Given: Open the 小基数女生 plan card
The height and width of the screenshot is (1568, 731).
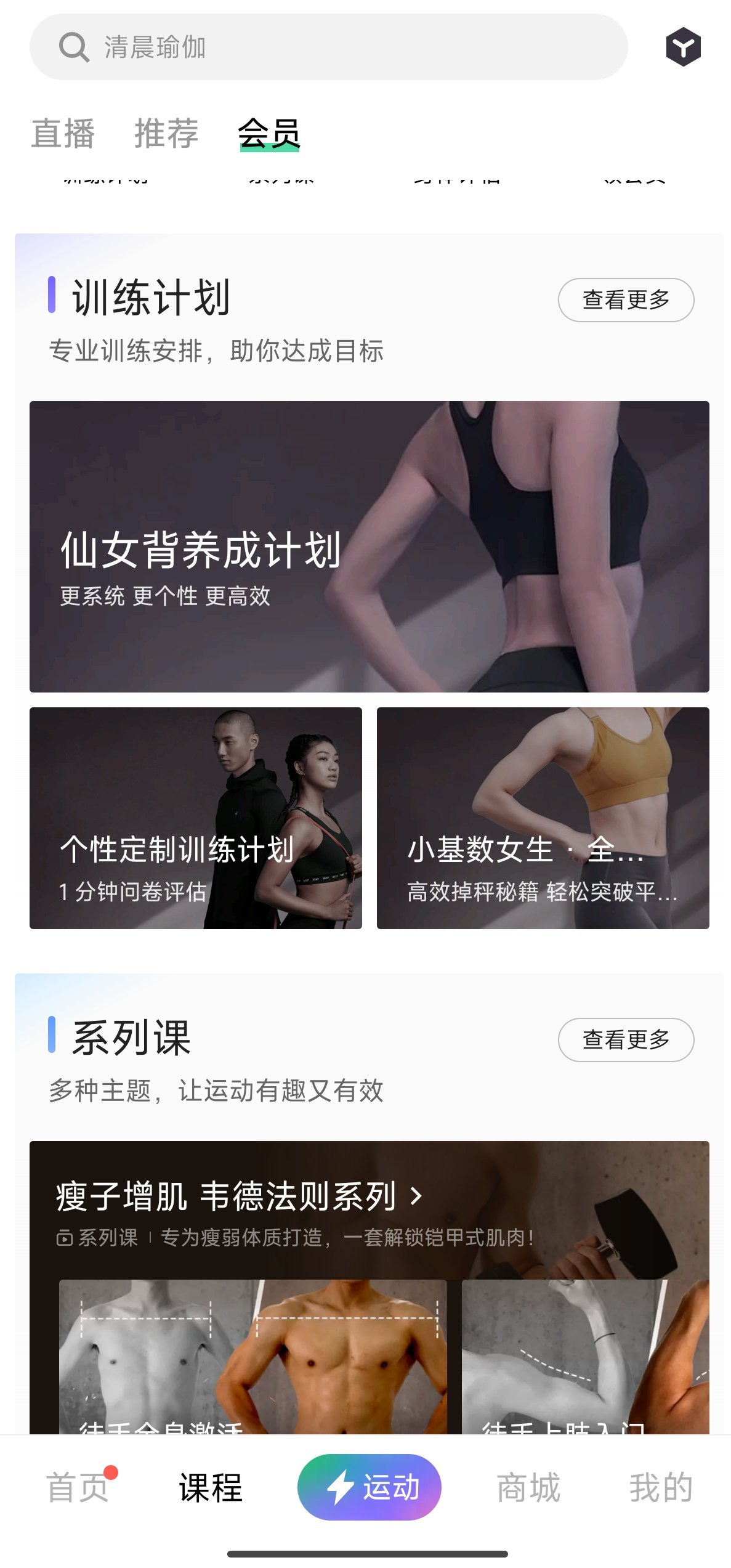Looking at the screenshot, I should pos(543,818).
